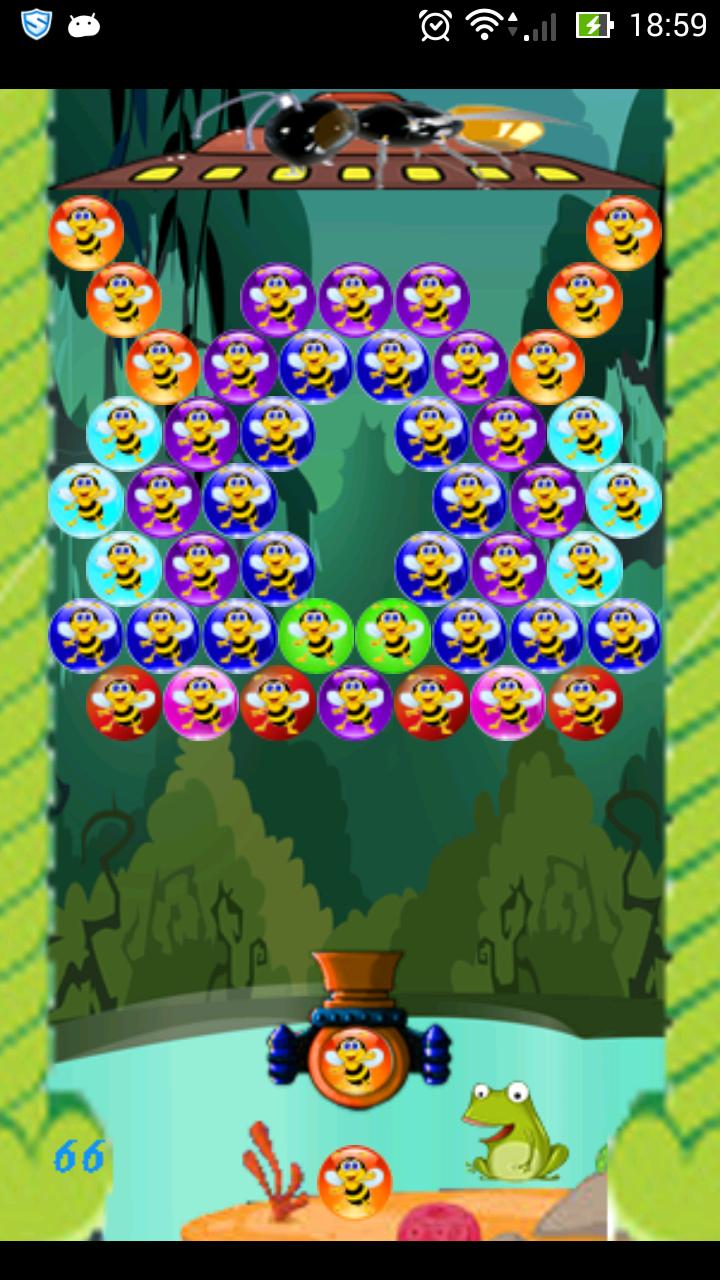Shoot at the right green bee bubble
Image resolution: width=720 pixels, height=1280 pixels.
(393, 635)
